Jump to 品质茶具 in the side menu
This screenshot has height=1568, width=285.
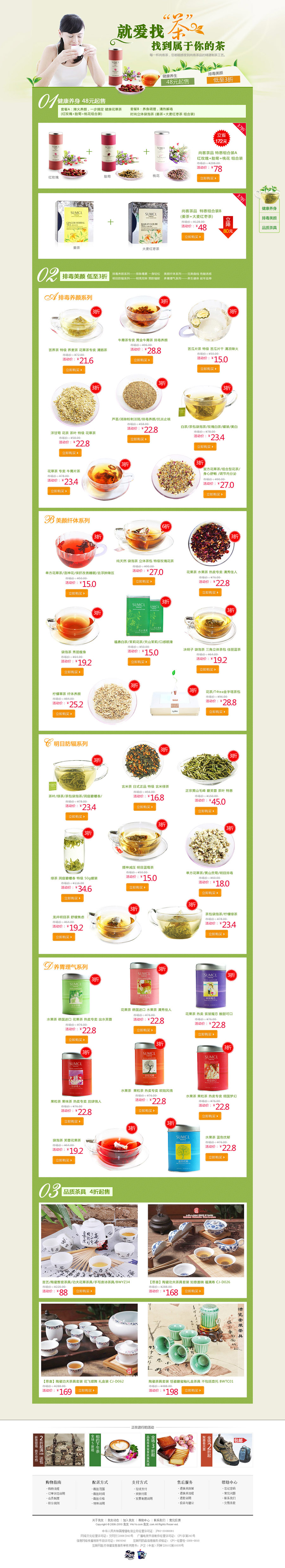[269, 228]
